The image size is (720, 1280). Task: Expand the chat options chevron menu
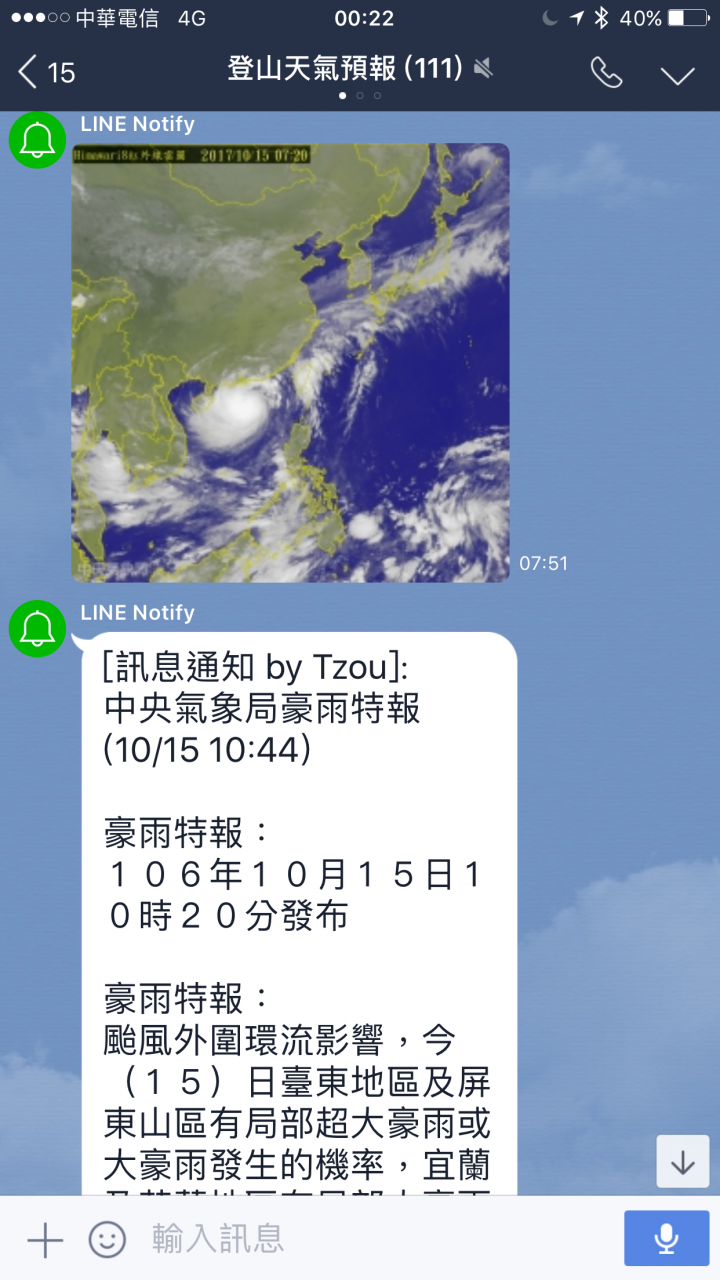point(677,74)
